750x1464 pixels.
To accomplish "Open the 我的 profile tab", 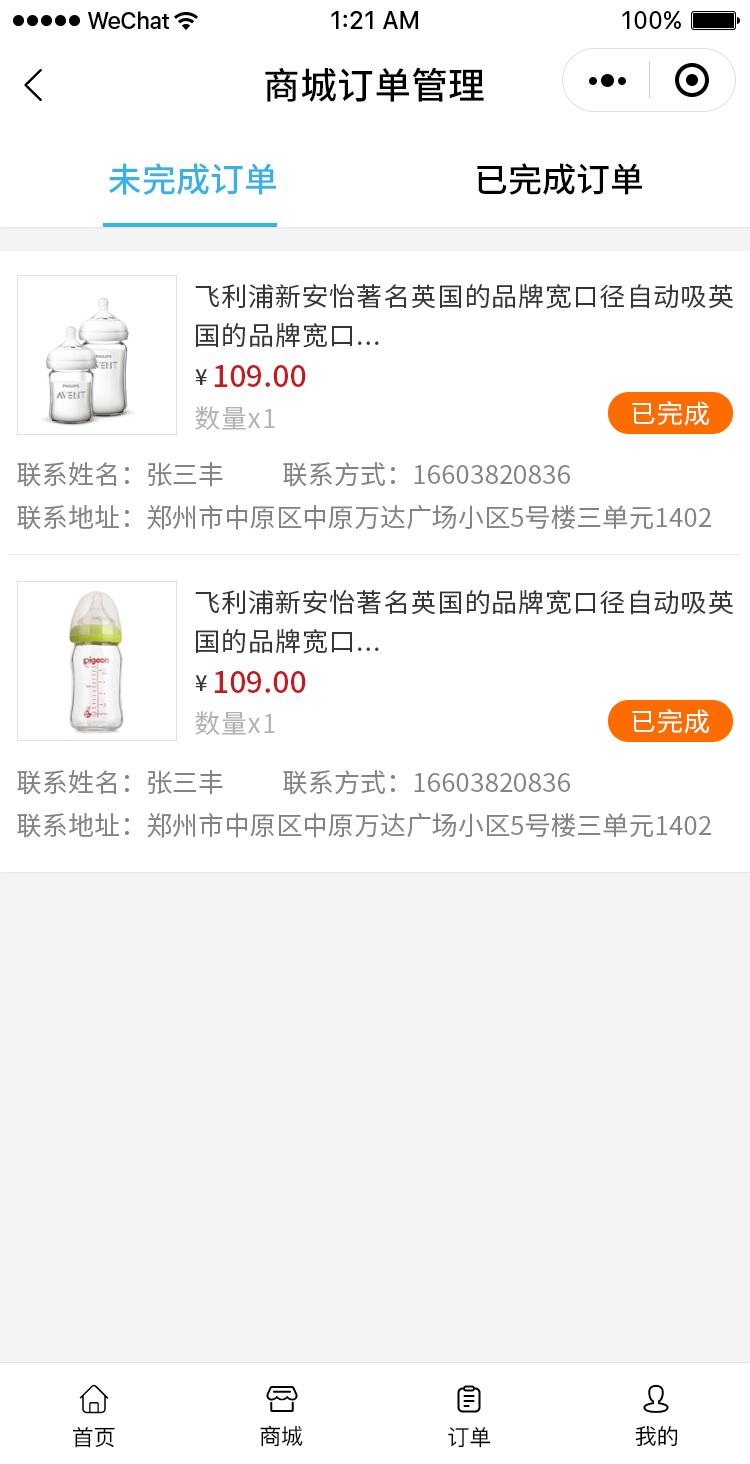I will click(x=656, y=1415).
